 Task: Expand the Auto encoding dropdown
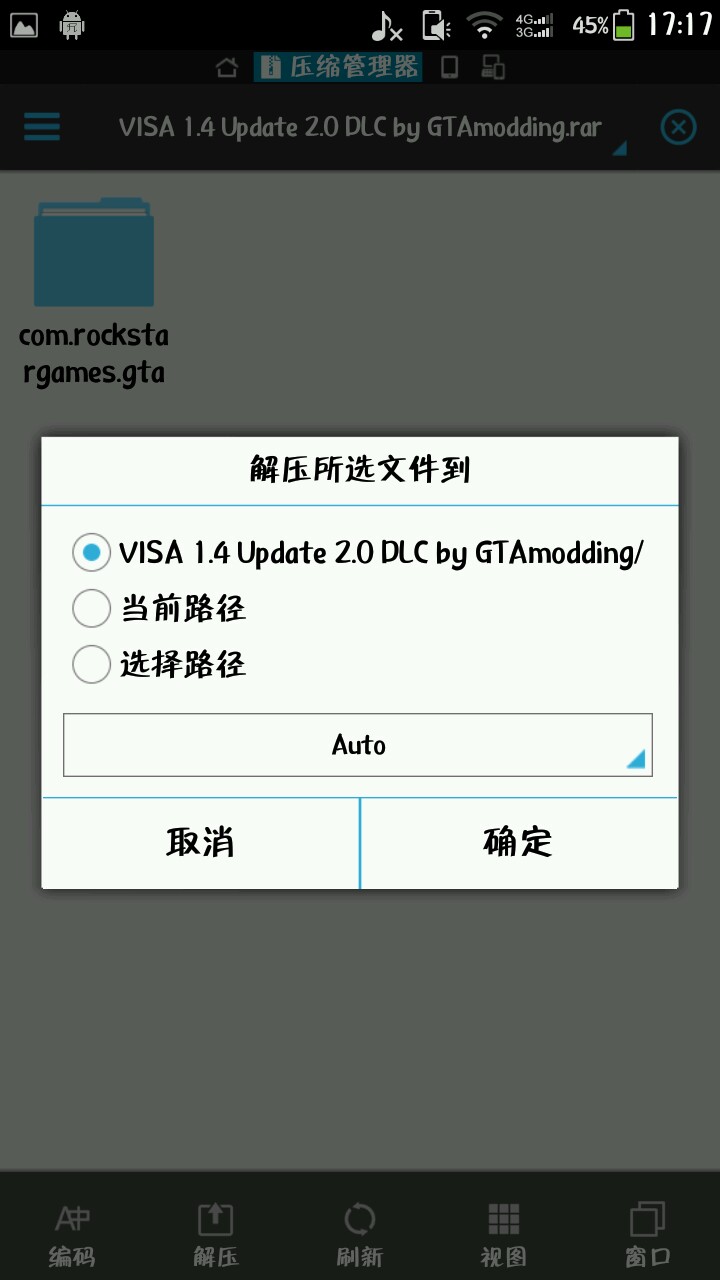[x=358, y=745]
